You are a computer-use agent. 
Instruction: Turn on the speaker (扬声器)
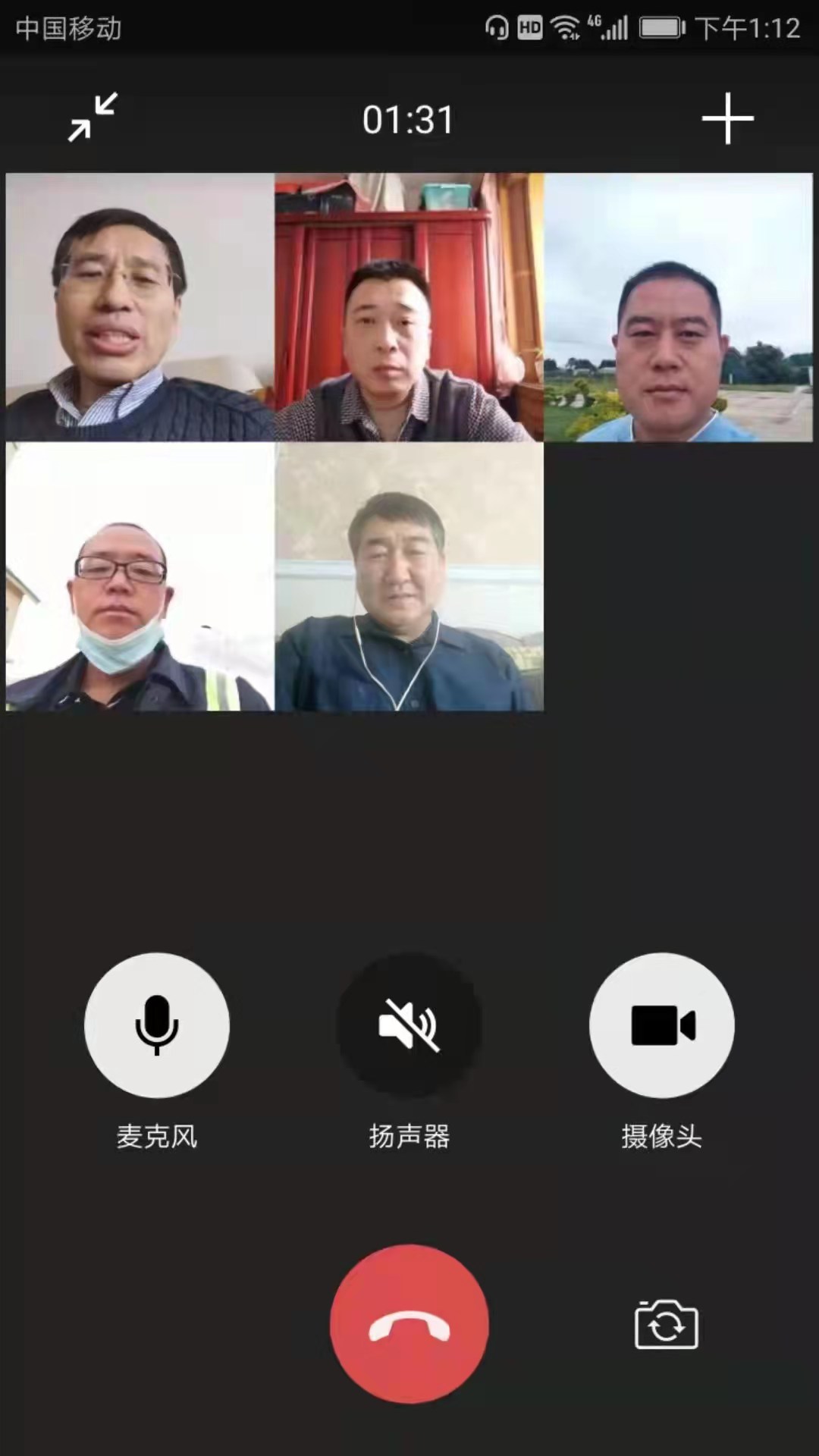tap(409, 1025)
